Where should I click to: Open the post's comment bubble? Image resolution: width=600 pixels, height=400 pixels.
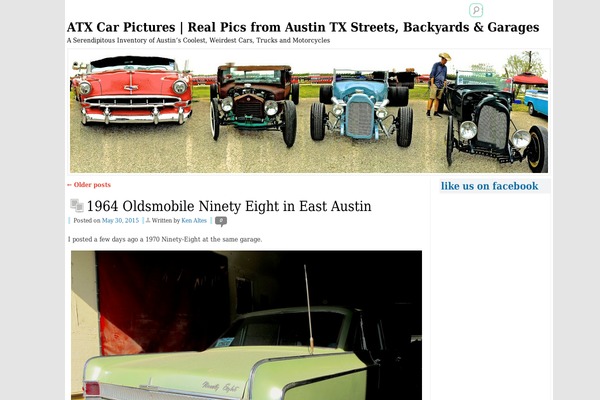[221, 221]
